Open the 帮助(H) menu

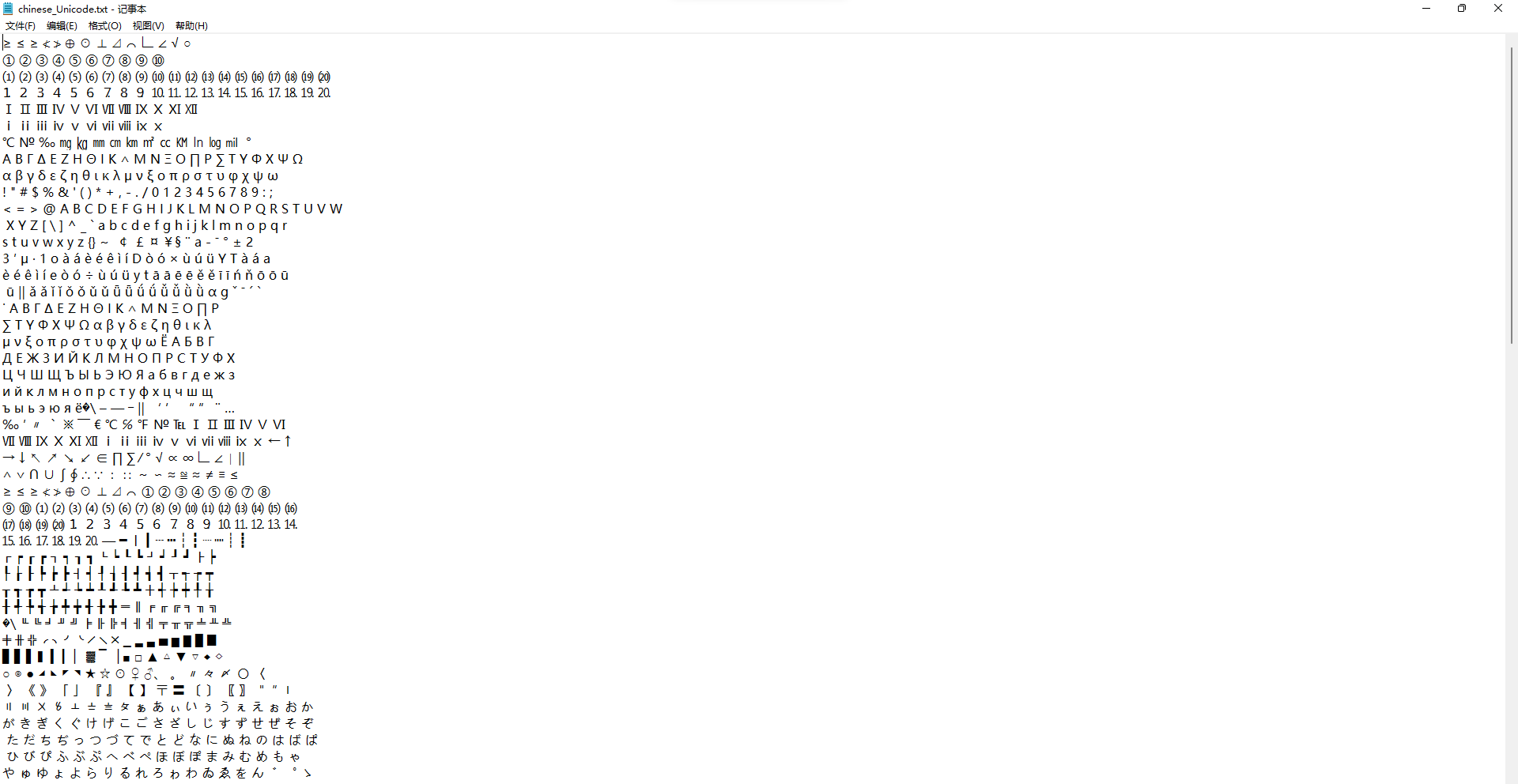click(191, 26)
